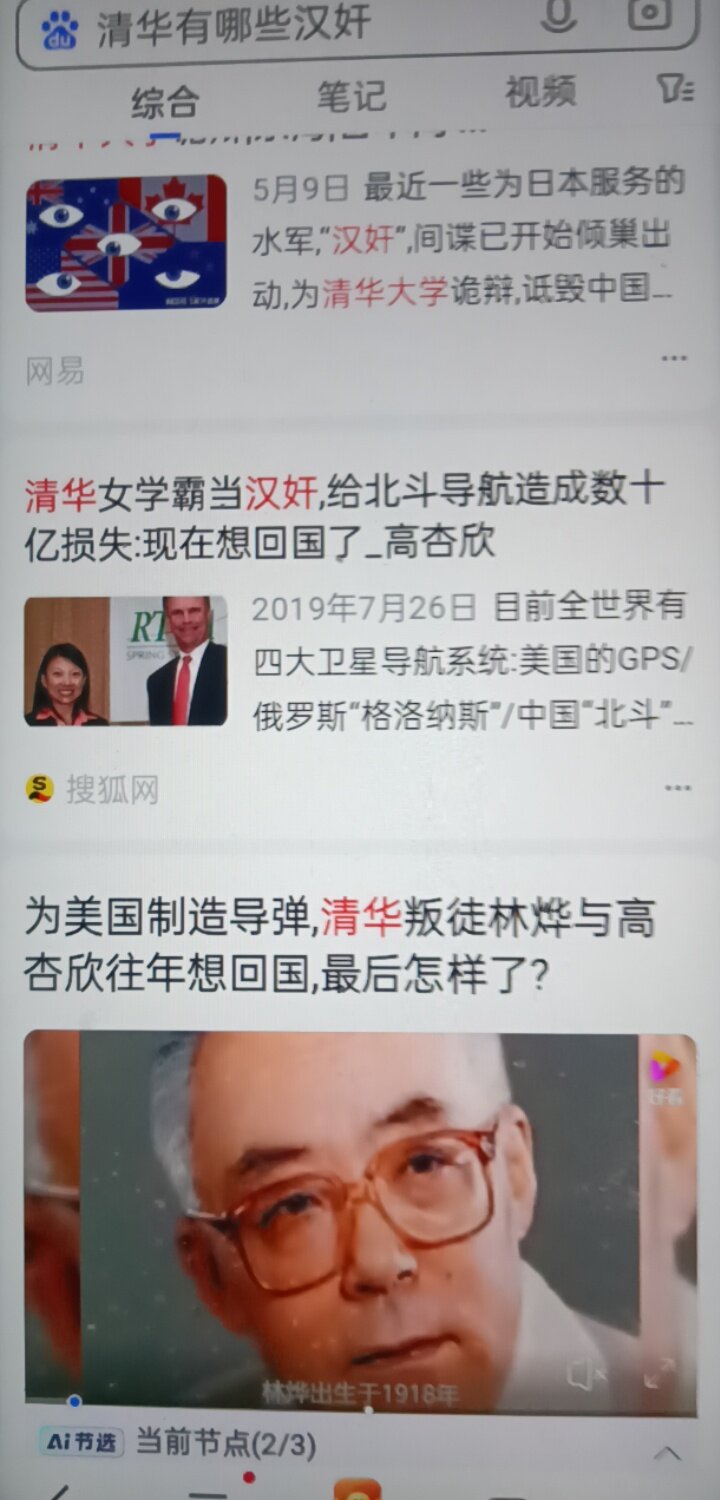Expand the 当前节点 panel with the chevron
This screenshot has width=720, height=1500.
(667, 1453)
